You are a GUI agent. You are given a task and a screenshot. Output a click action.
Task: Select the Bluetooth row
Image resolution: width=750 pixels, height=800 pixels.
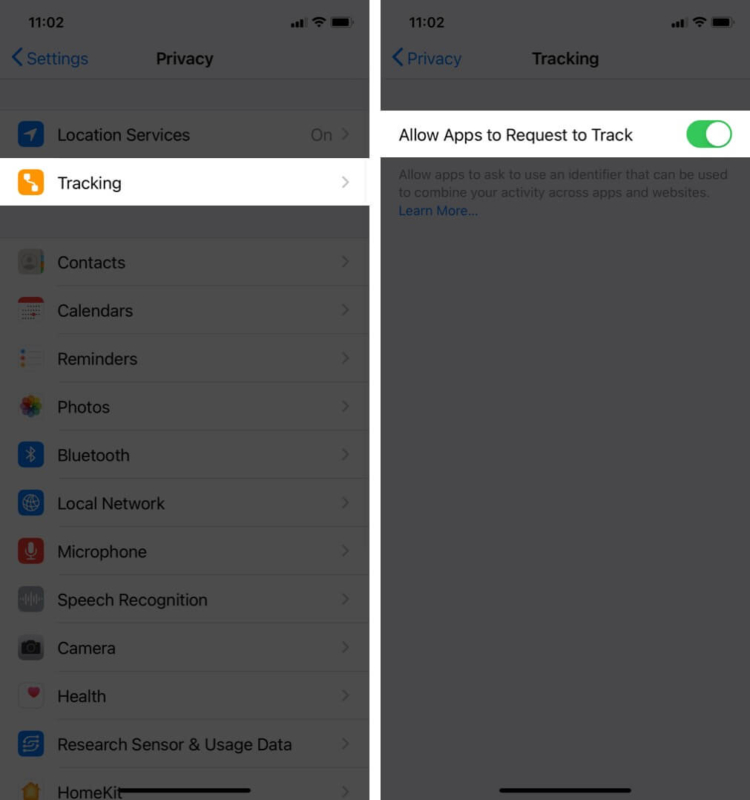184,455
